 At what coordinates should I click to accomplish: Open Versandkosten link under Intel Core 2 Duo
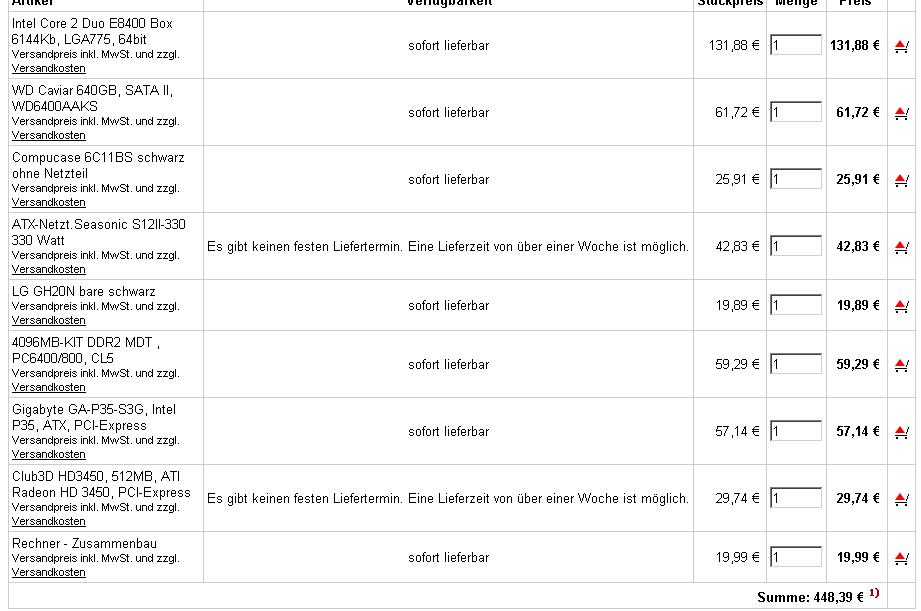pos(49,69)
